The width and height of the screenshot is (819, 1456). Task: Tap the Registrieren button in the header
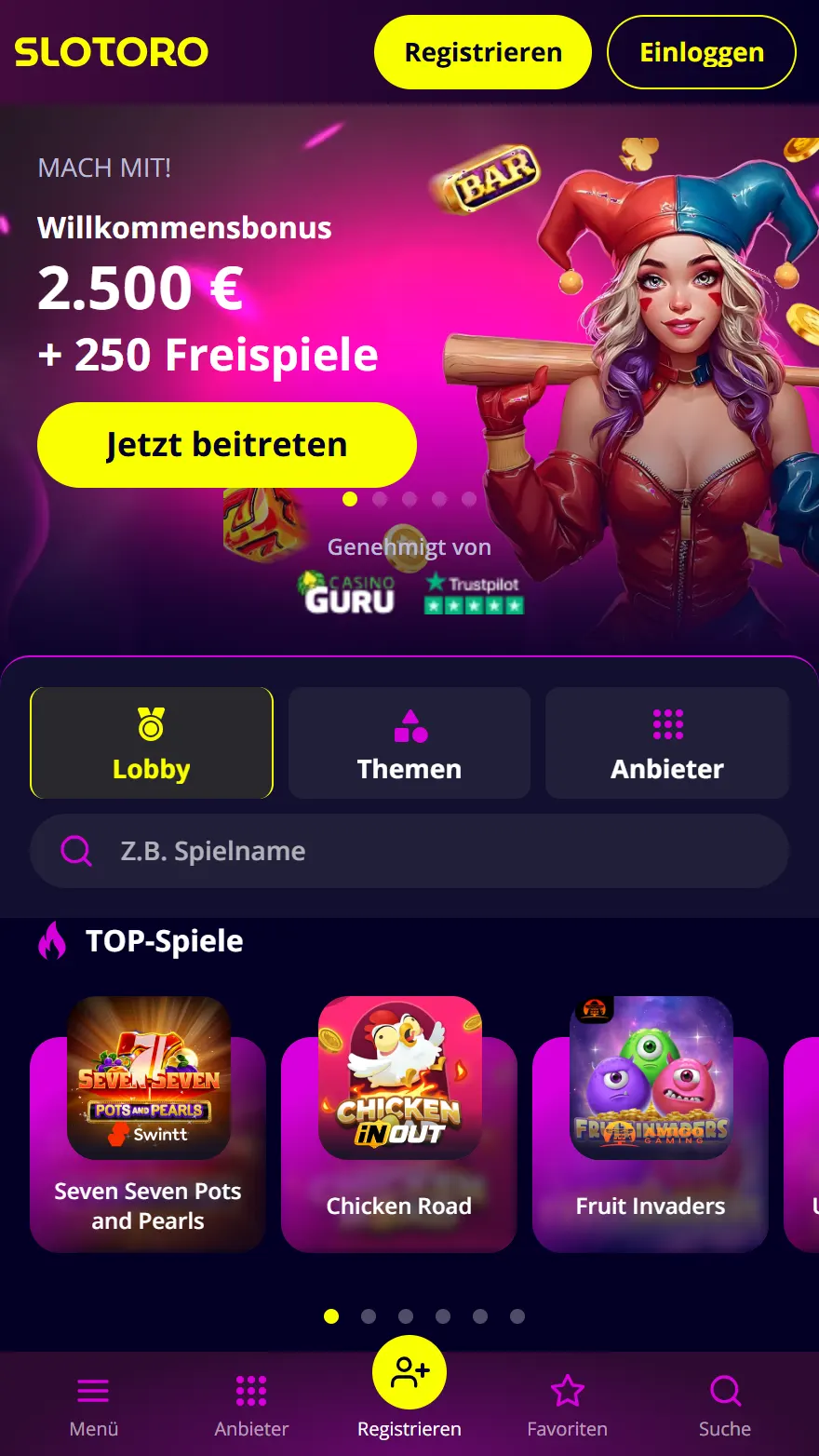point(482,52)
